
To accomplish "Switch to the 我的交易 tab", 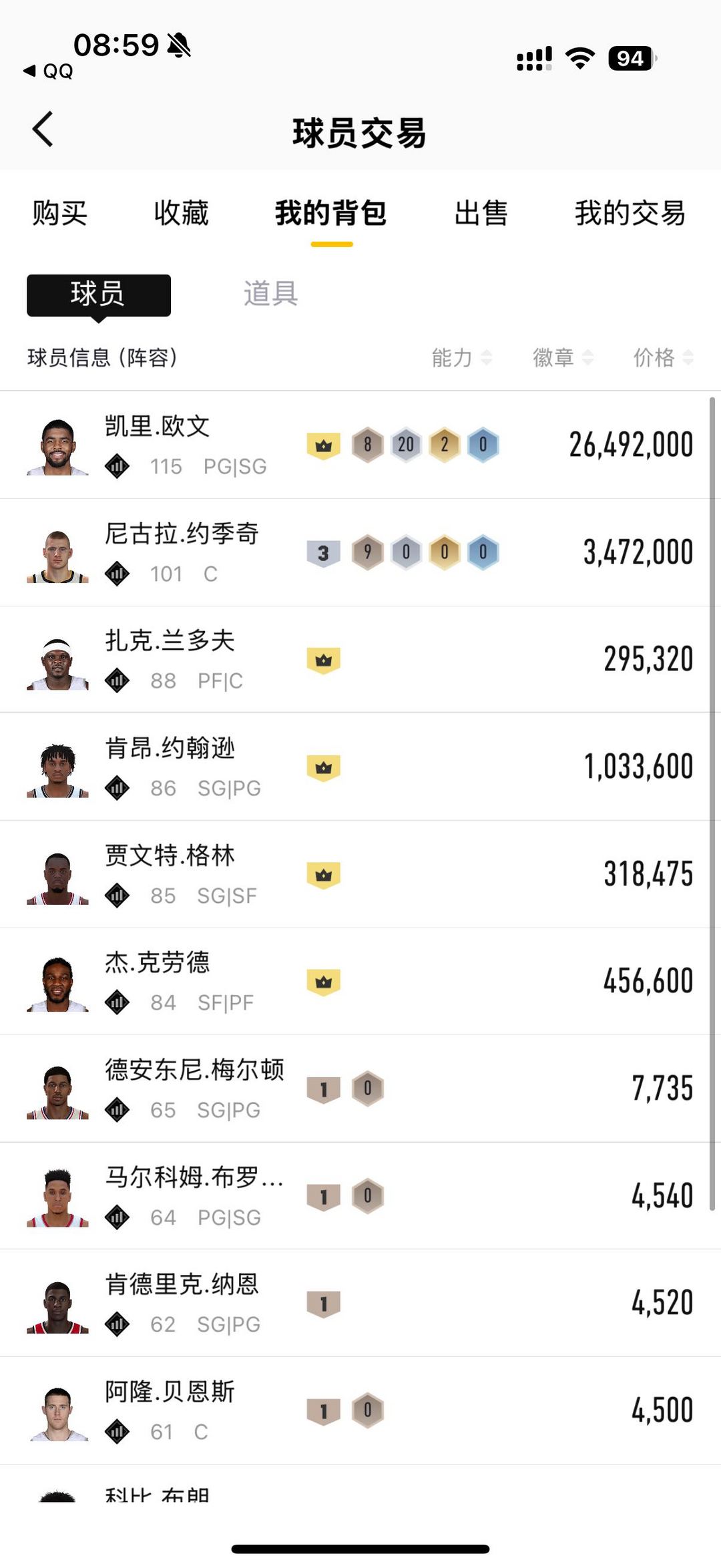I will [630, 214].
